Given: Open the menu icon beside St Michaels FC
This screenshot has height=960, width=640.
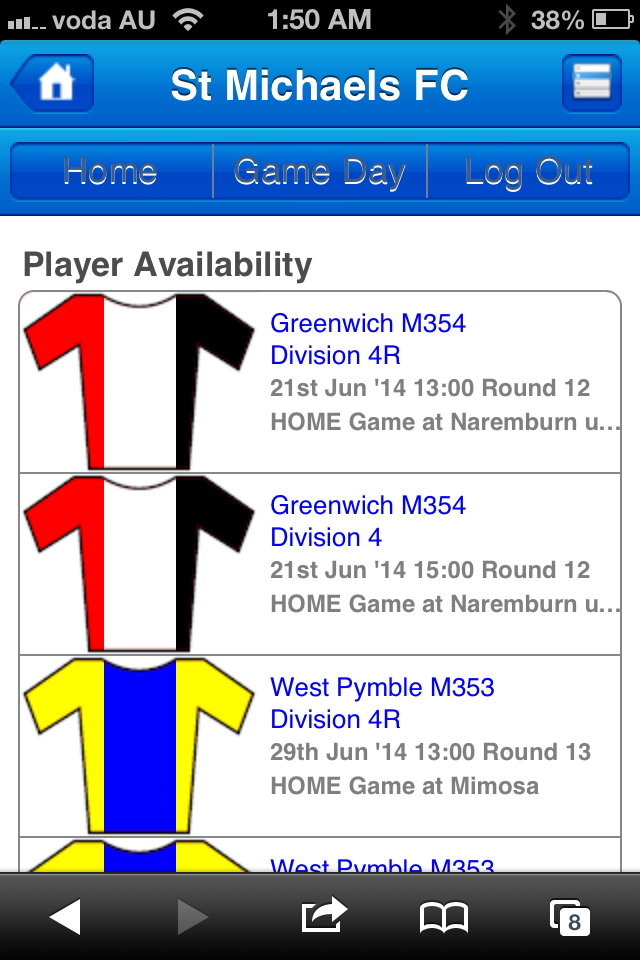Looking at the screenshot, I should pyautogui.click(x=591, y=84).
